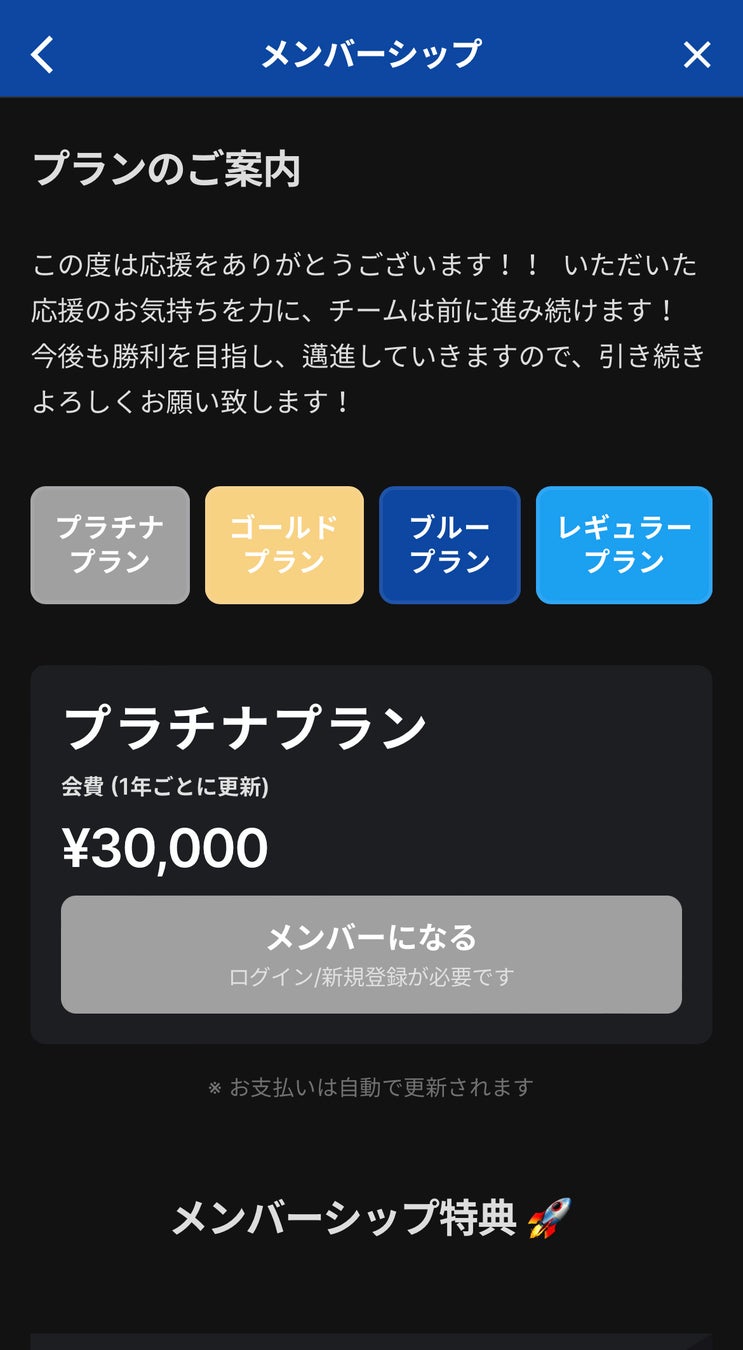
Task: Choose the ブループラン option
Action: (450, 545)
